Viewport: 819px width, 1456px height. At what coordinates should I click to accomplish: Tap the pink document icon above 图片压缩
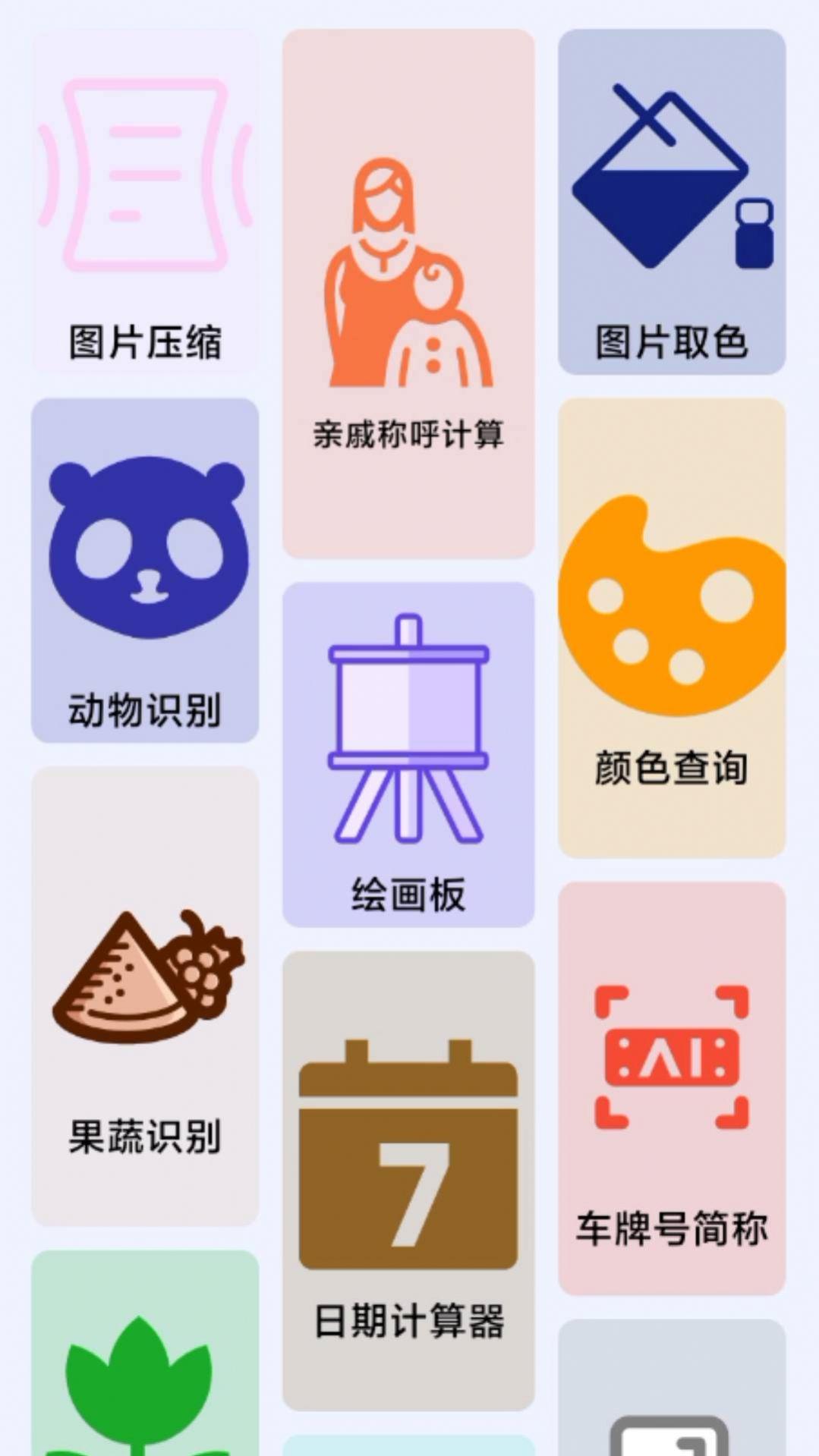(144, 175)
